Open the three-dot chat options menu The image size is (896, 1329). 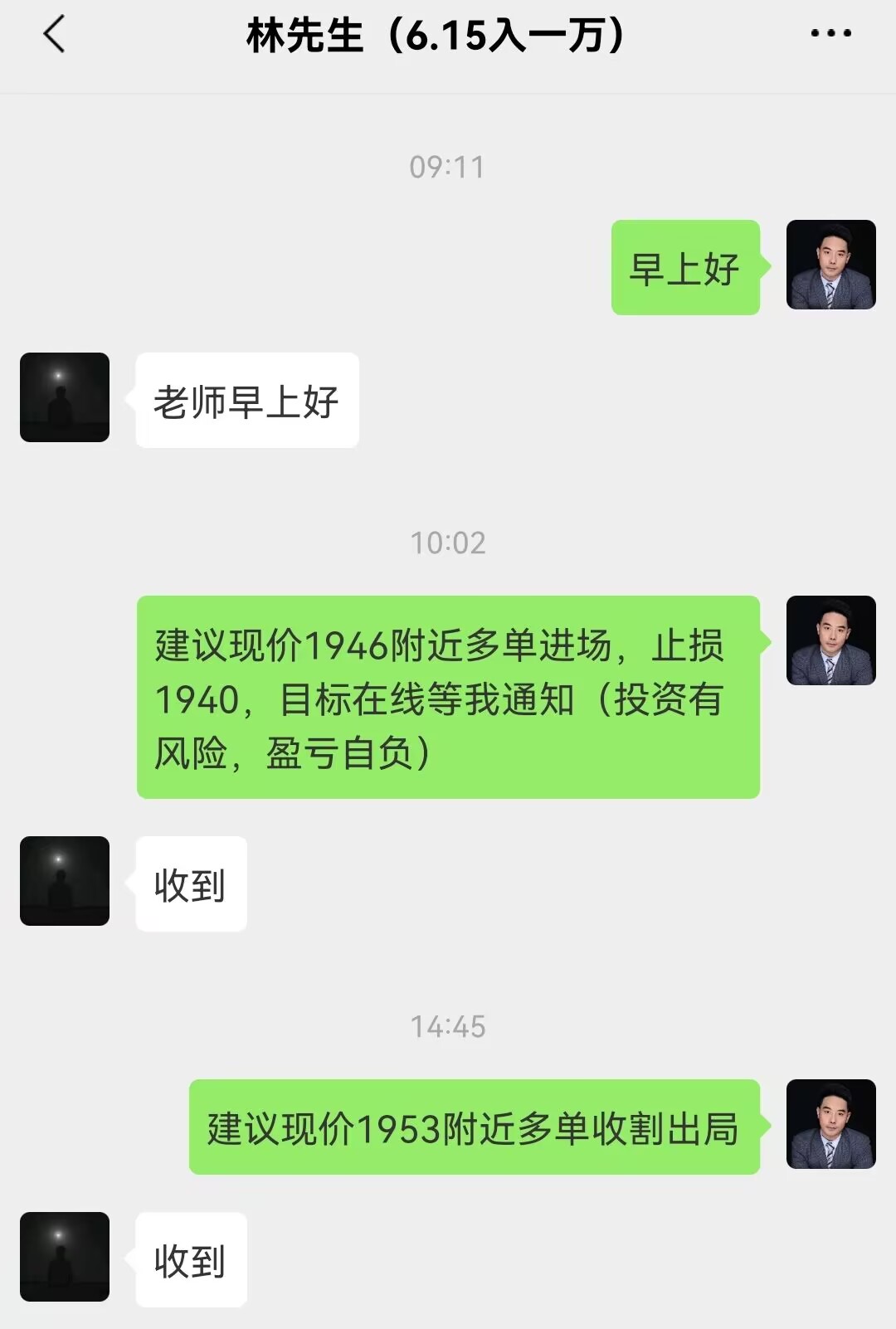[830, 34]
